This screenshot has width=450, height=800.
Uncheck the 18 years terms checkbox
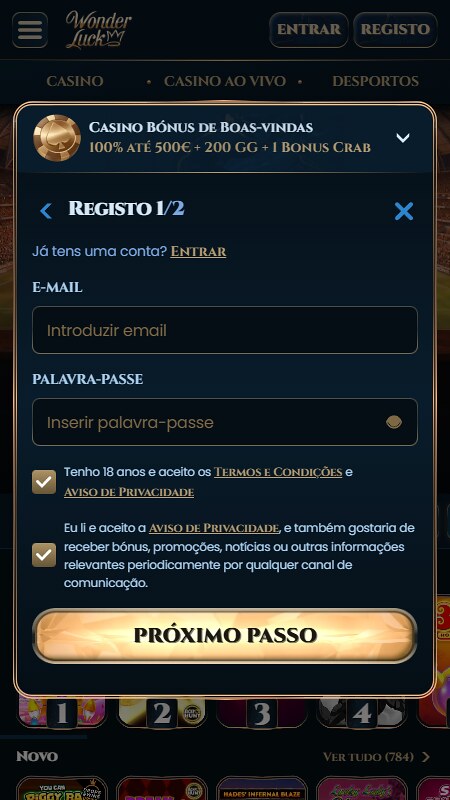[44, 482]
